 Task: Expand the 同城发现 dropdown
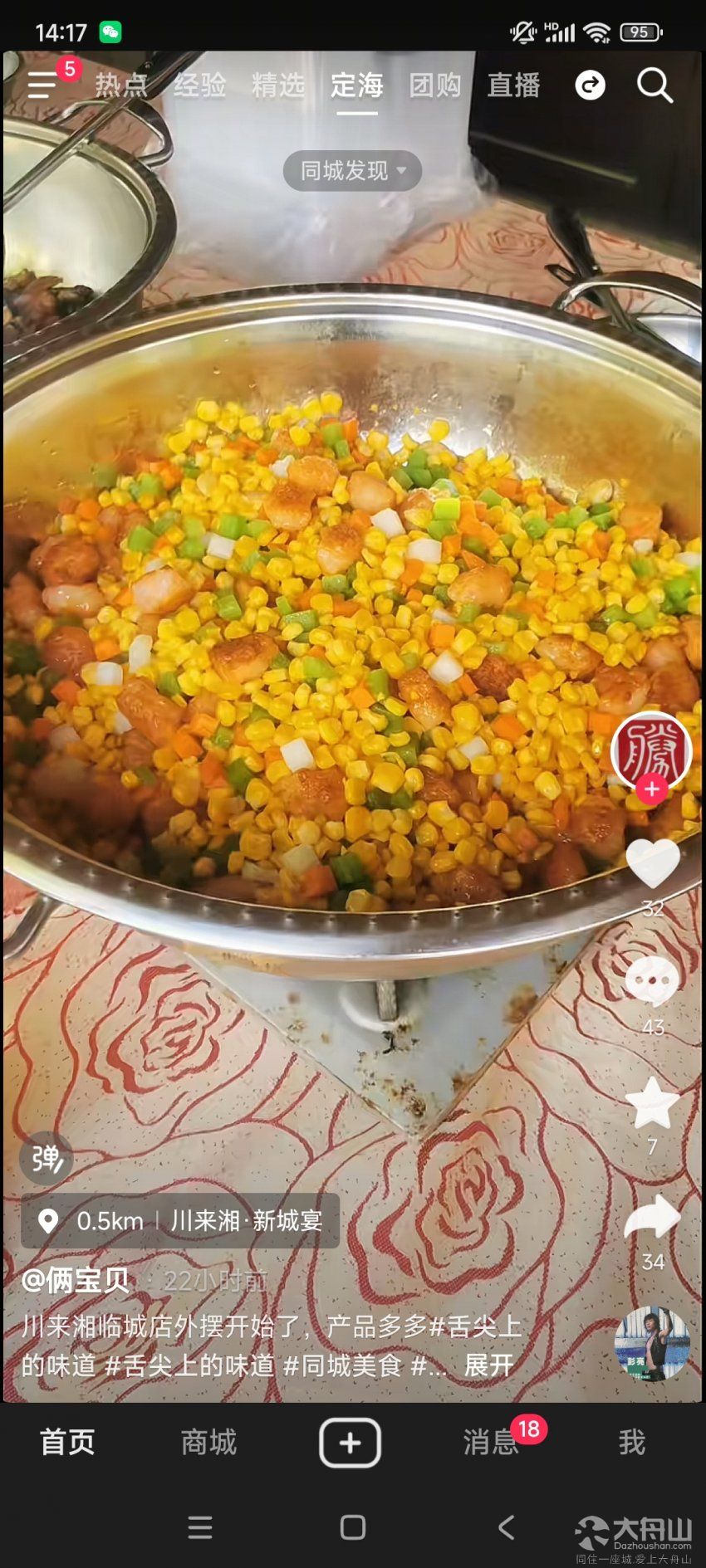coord(352,171)
